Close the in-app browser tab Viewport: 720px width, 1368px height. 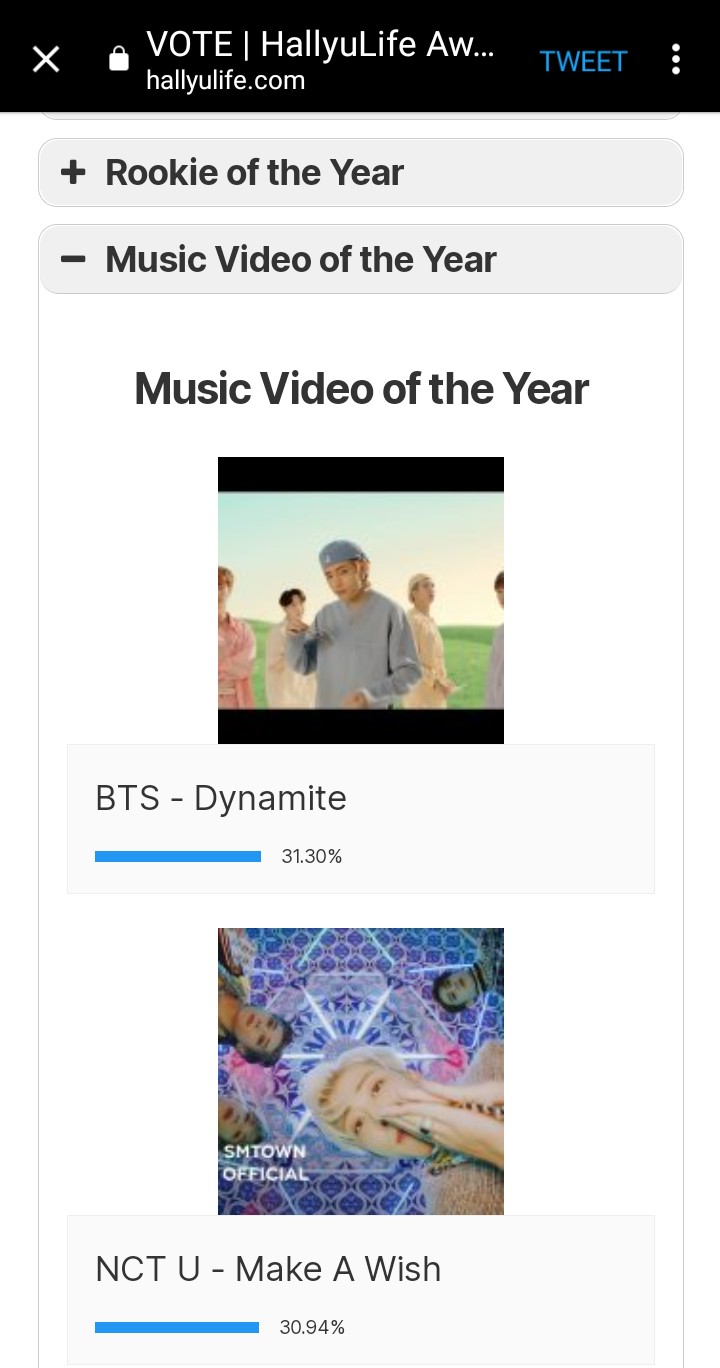coord(46,60)
